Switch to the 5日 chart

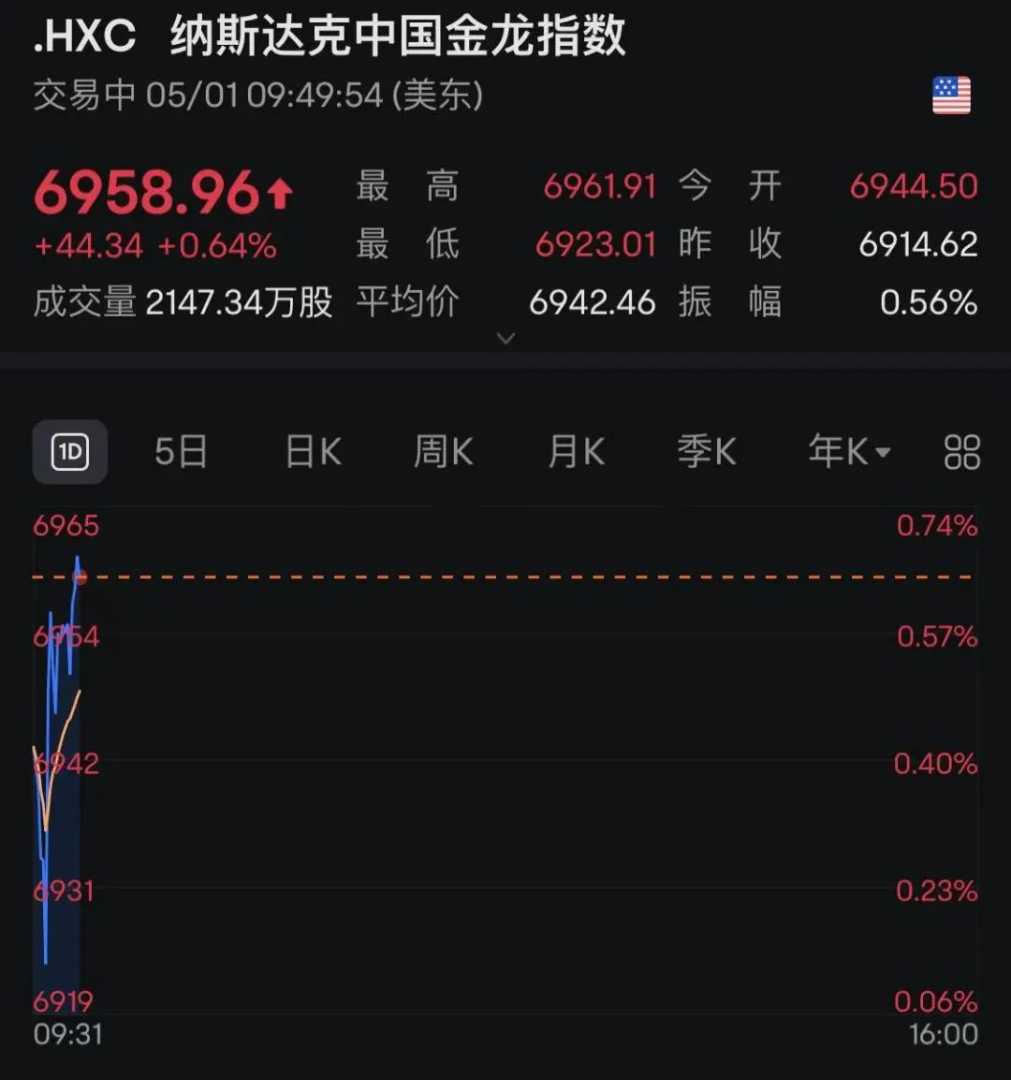click(181, 453)
